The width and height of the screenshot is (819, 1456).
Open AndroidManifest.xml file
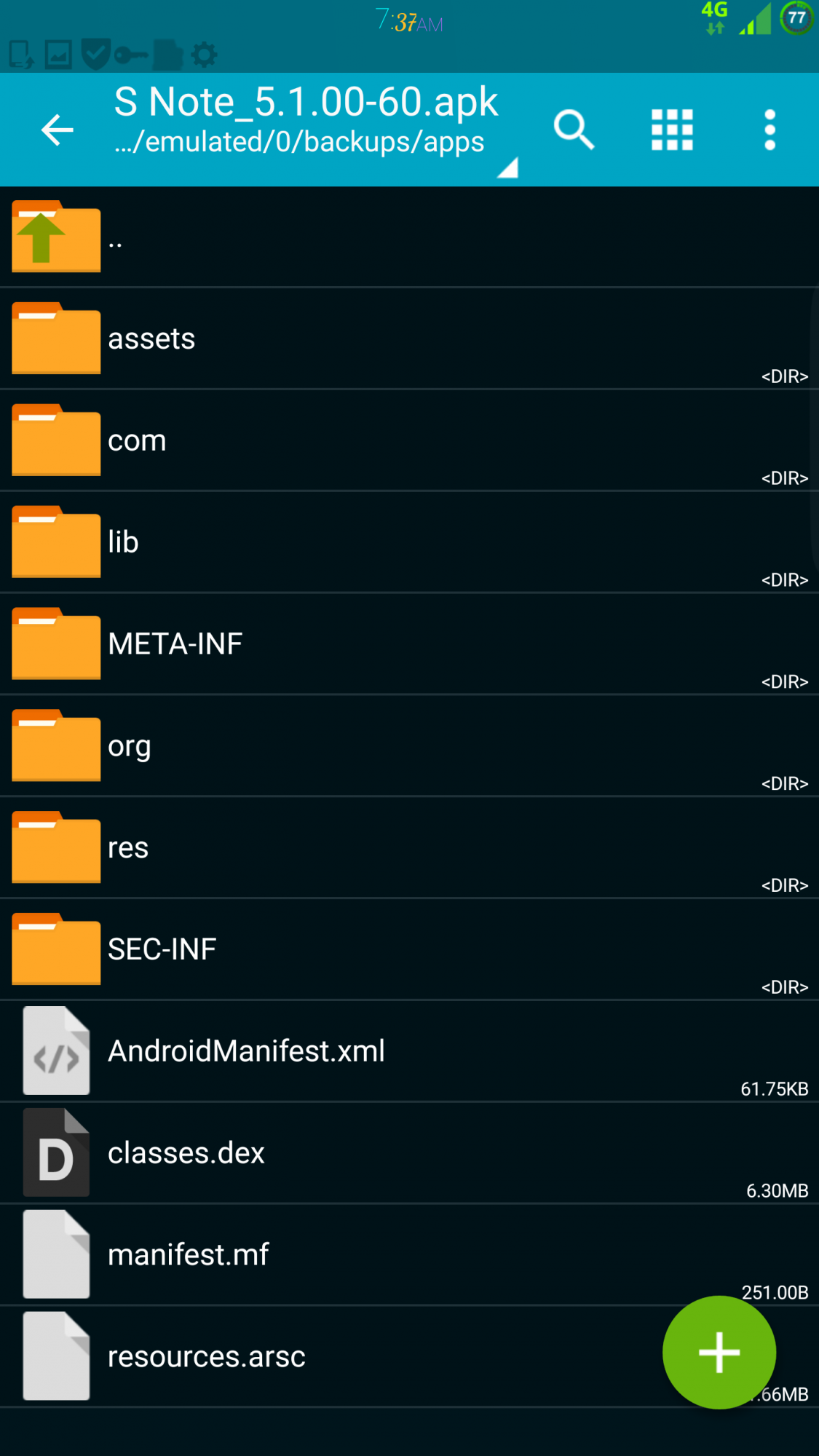[x=291, y=1051]
